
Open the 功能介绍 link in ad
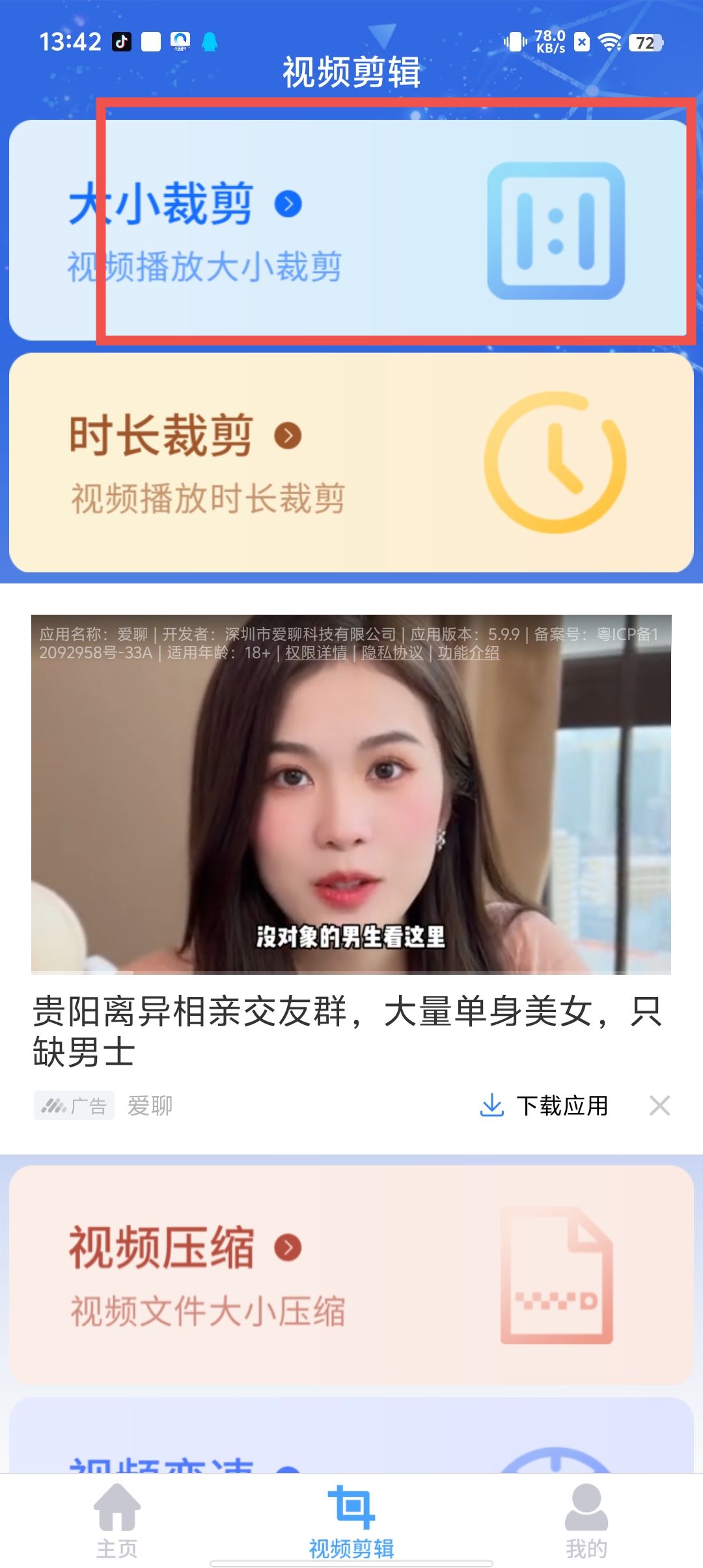pos(468,652)
